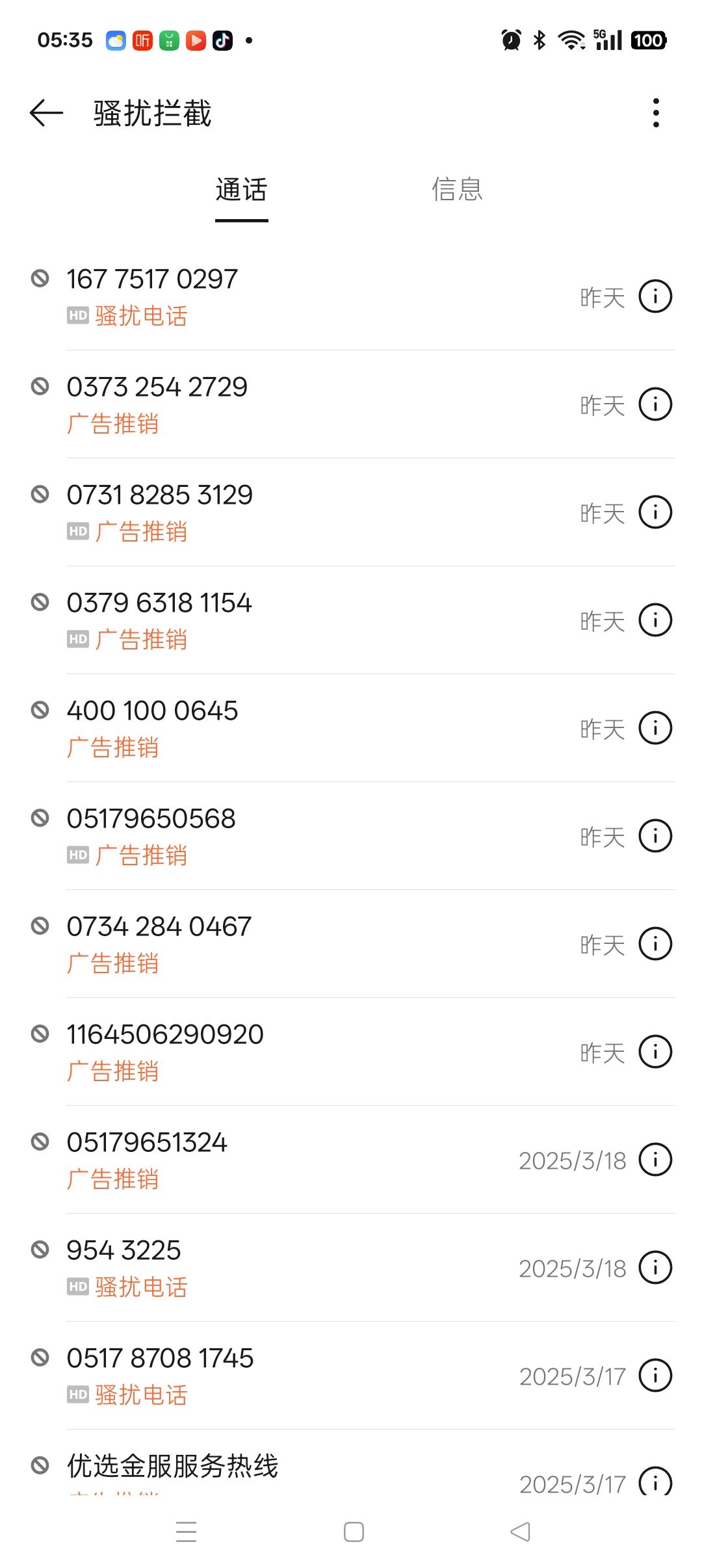The image size is (702, 1568).
Task: Open the 05179651324 record
Action: 351,1160
